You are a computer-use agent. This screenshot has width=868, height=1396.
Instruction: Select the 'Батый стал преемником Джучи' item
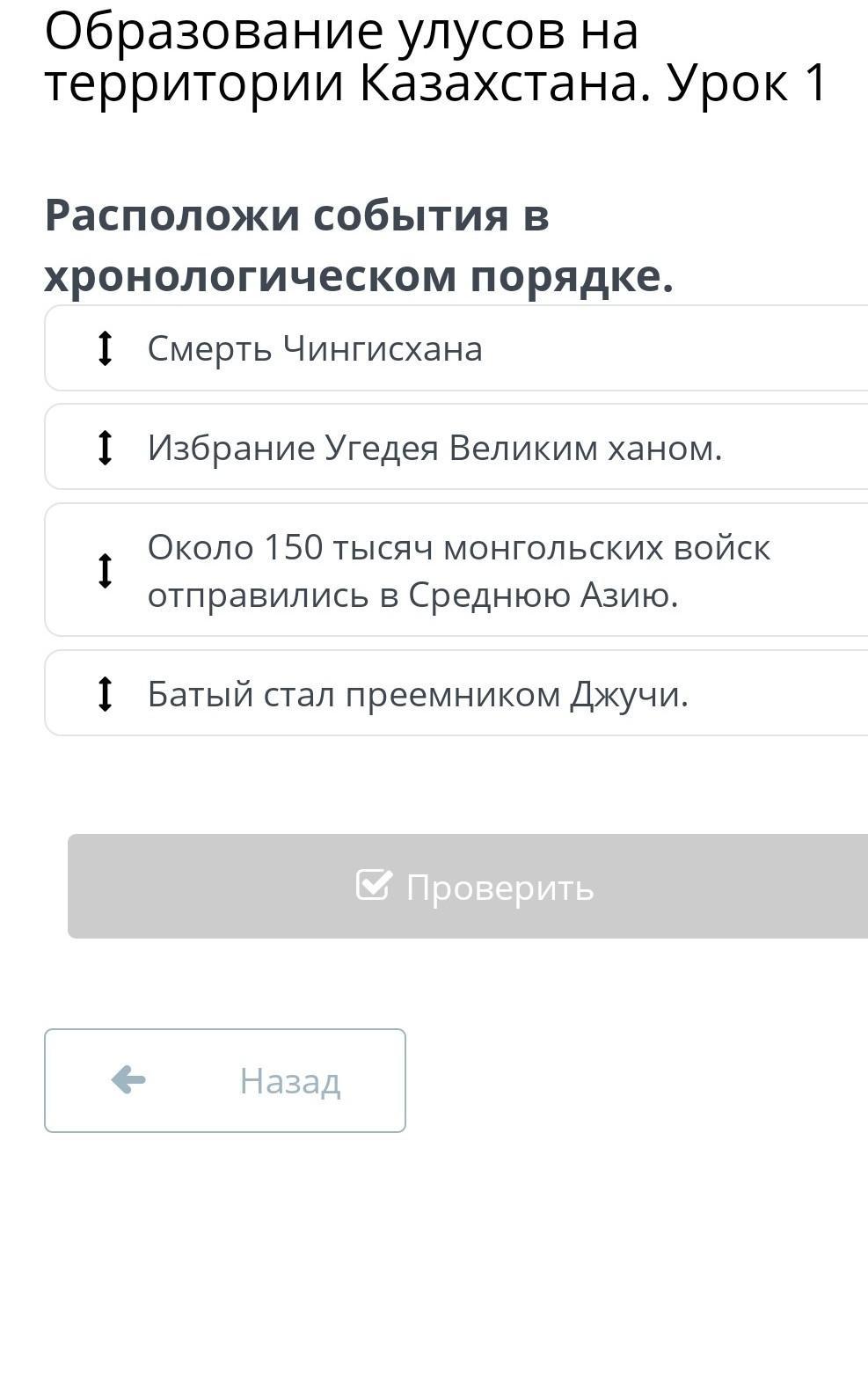(x=456, y=693)
